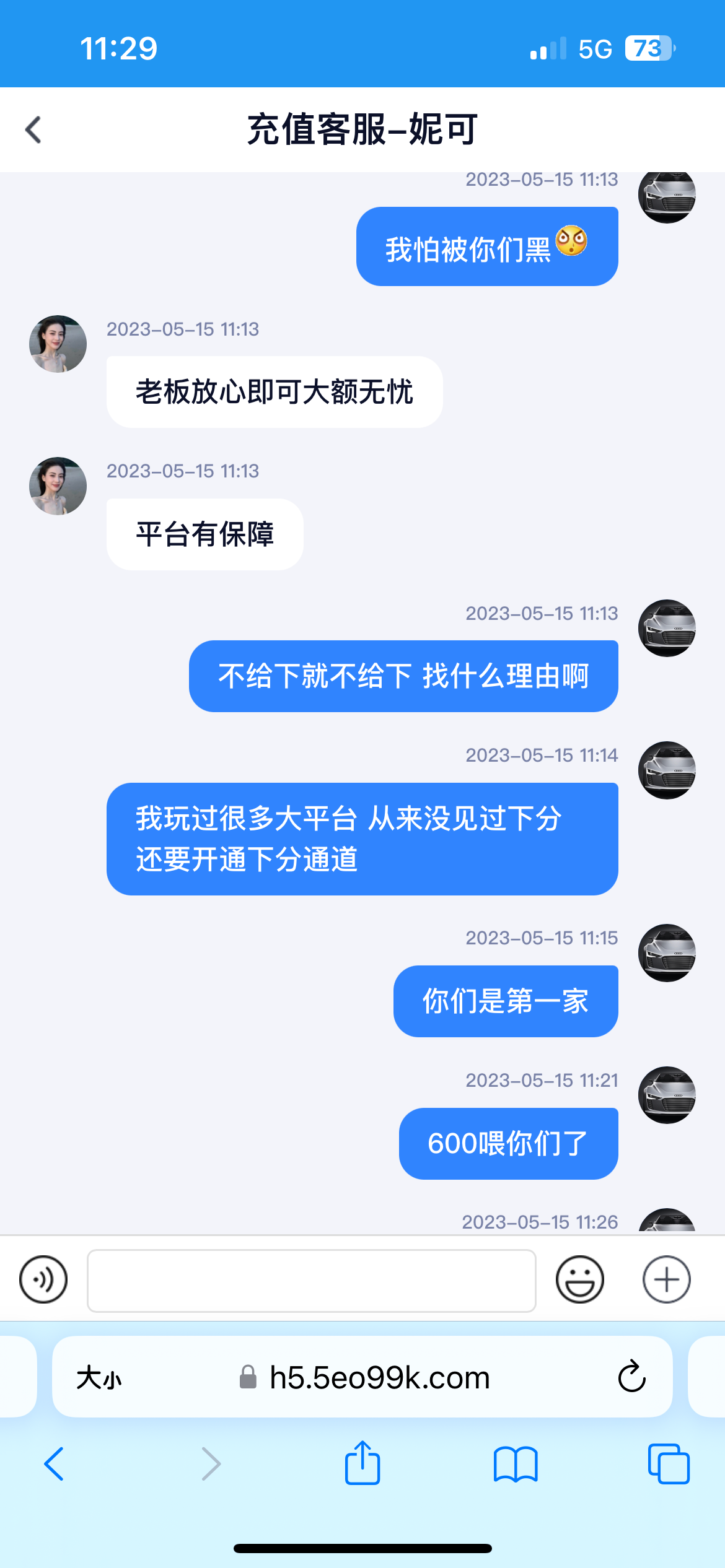The height and width of the screenshot is (1568, 725).
Task: Open the emoji picker
Action: (579, 1279)
